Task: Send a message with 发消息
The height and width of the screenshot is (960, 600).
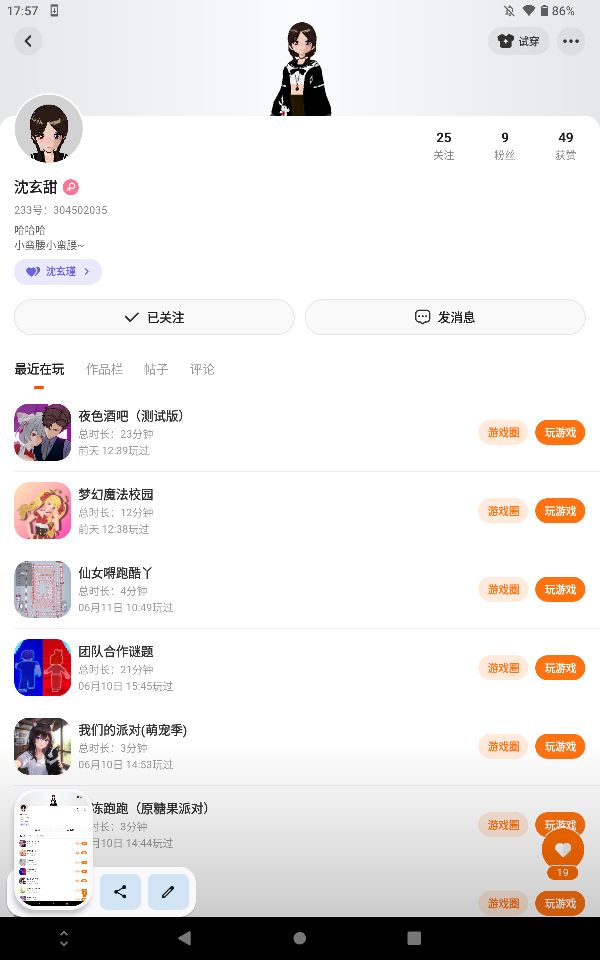Action: 445,317
